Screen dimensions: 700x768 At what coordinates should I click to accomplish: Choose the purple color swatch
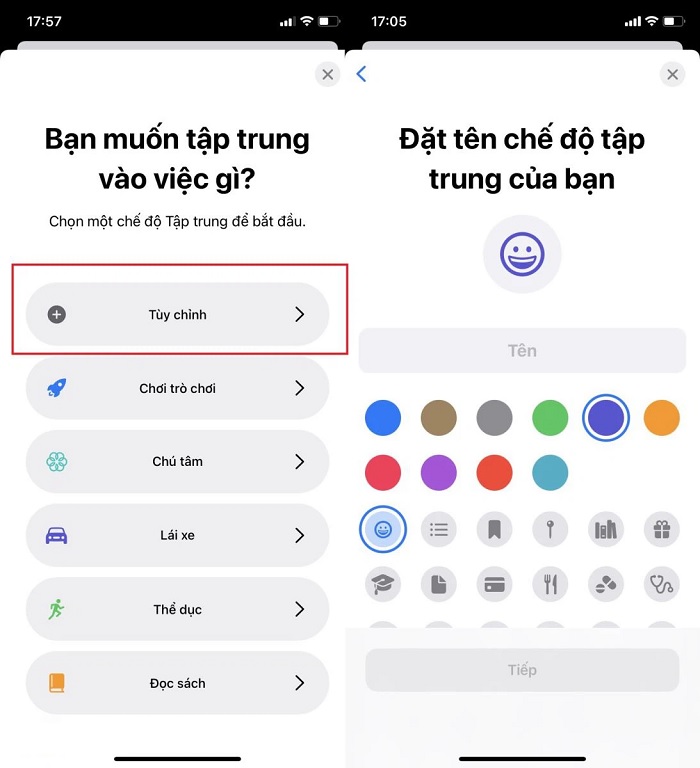pos(439,473)
